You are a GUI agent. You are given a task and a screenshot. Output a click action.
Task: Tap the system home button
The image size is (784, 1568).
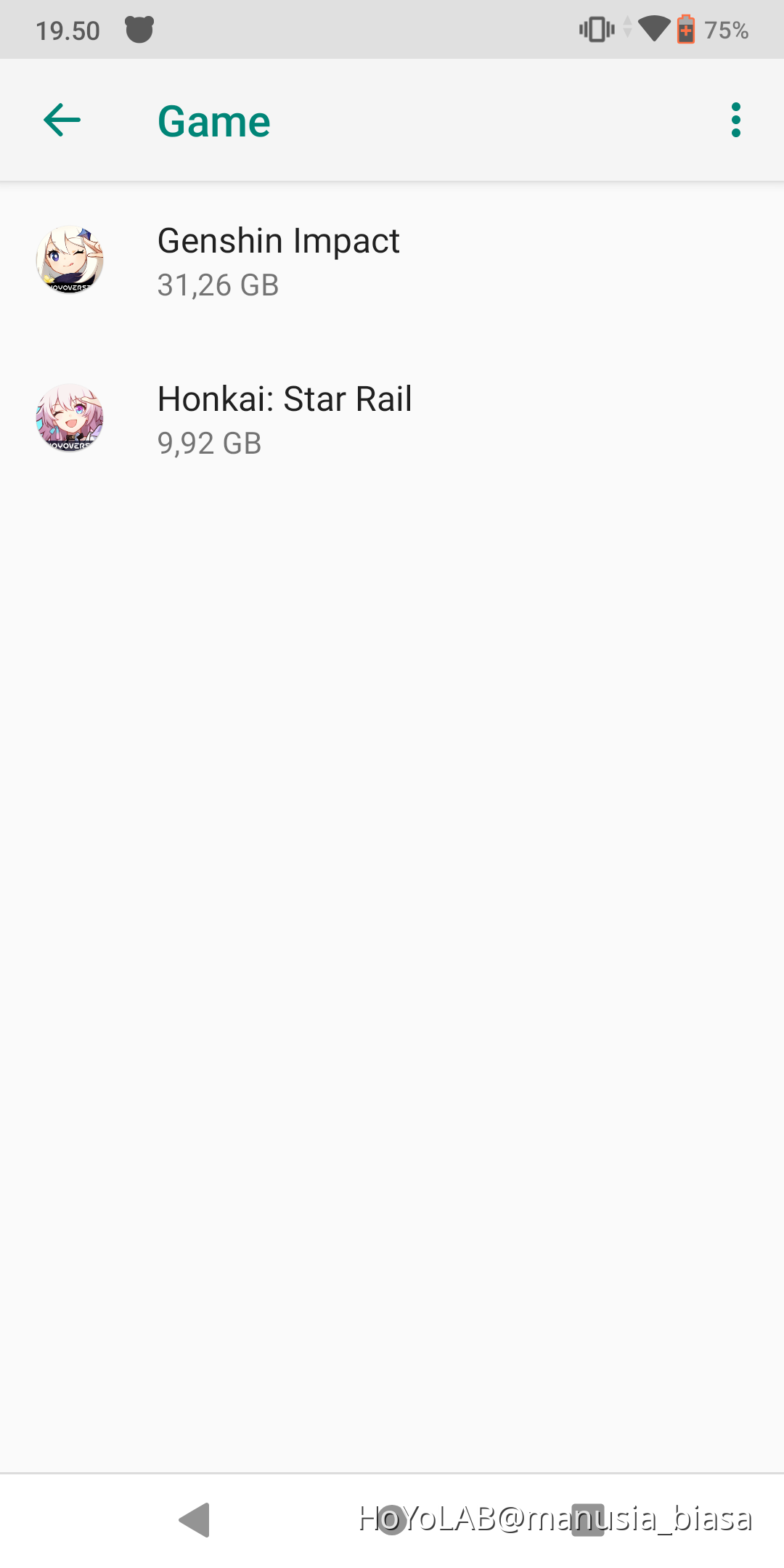[x=392, y=1519]
